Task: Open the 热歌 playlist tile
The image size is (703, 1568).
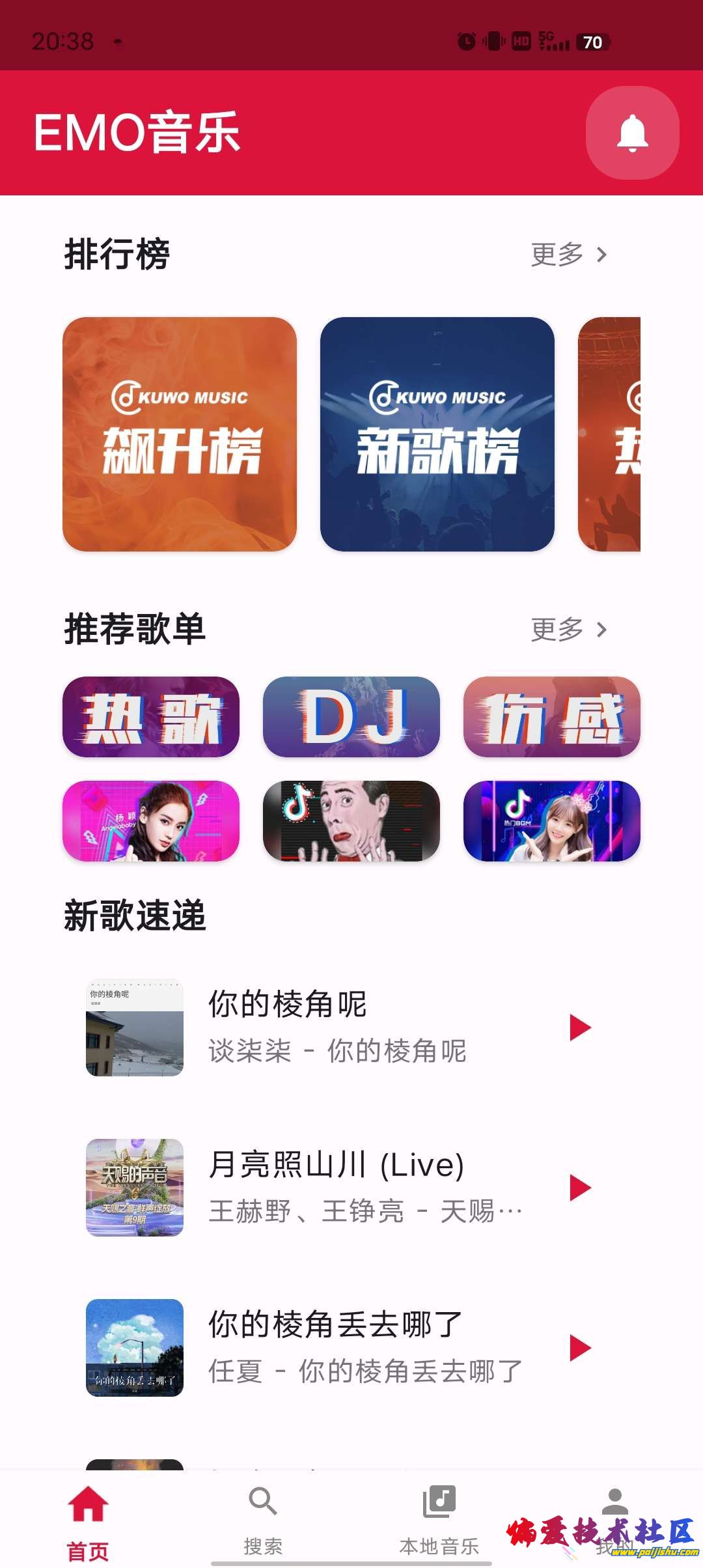Action: (x=151, y=717)
